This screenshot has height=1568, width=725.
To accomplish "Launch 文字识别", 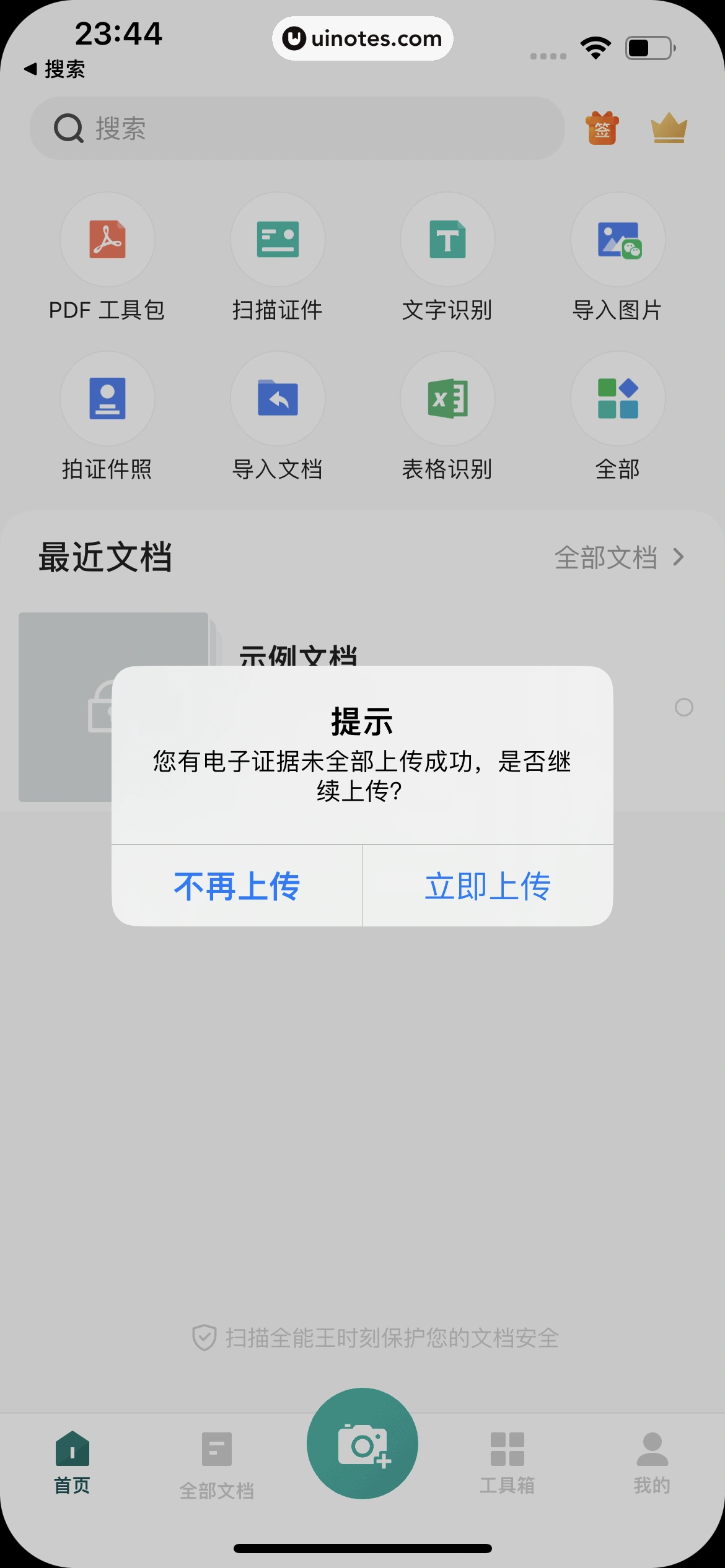I will (x=447, y=240).
